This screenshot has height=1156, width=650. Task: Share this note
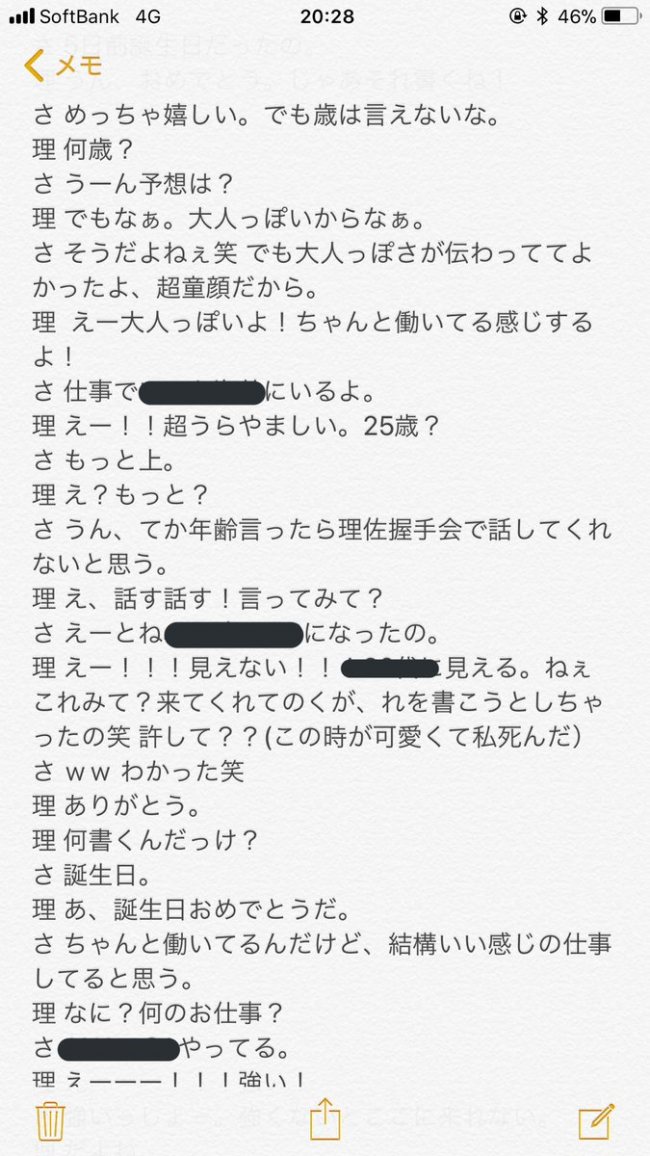coord(324,1120)
